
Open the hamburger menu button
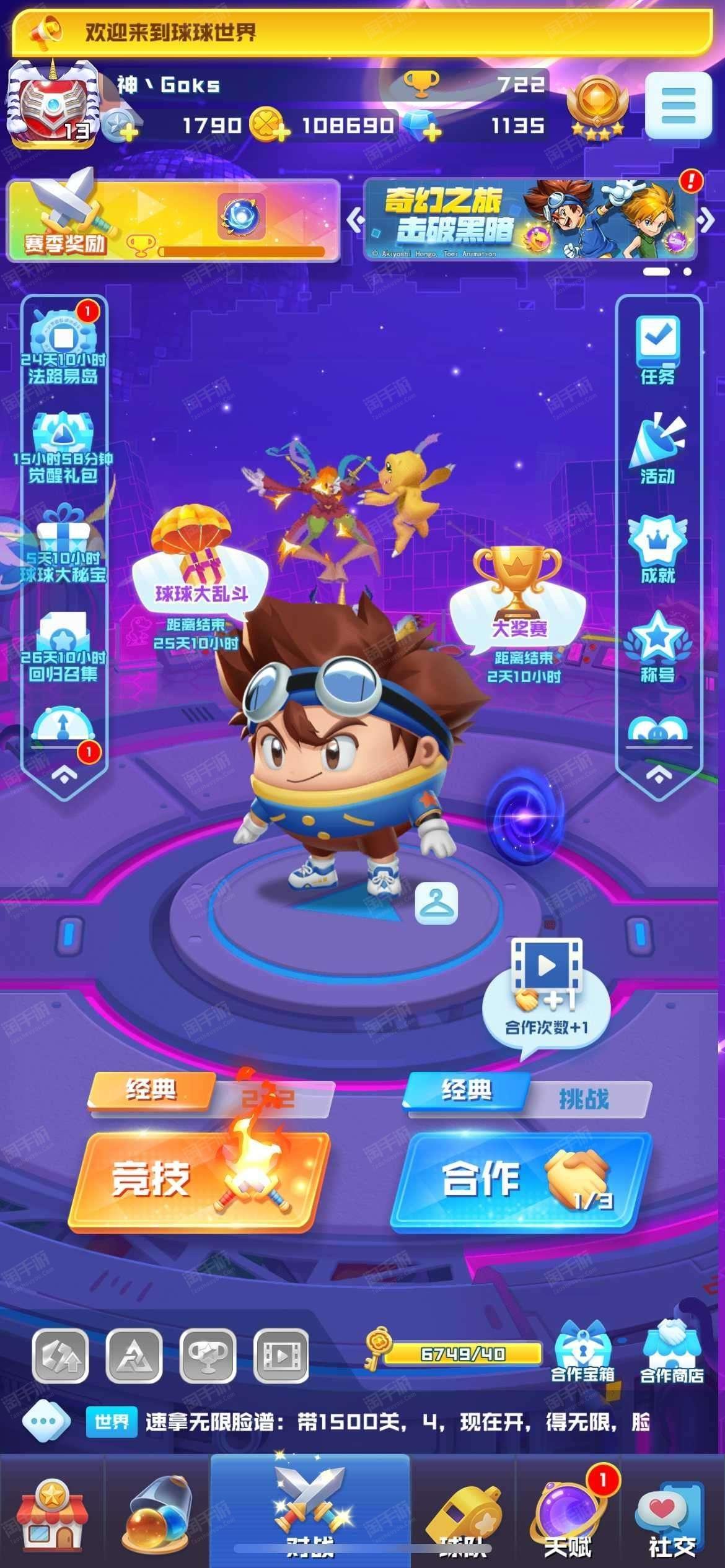pyautogui.click(x=679, y=105)
